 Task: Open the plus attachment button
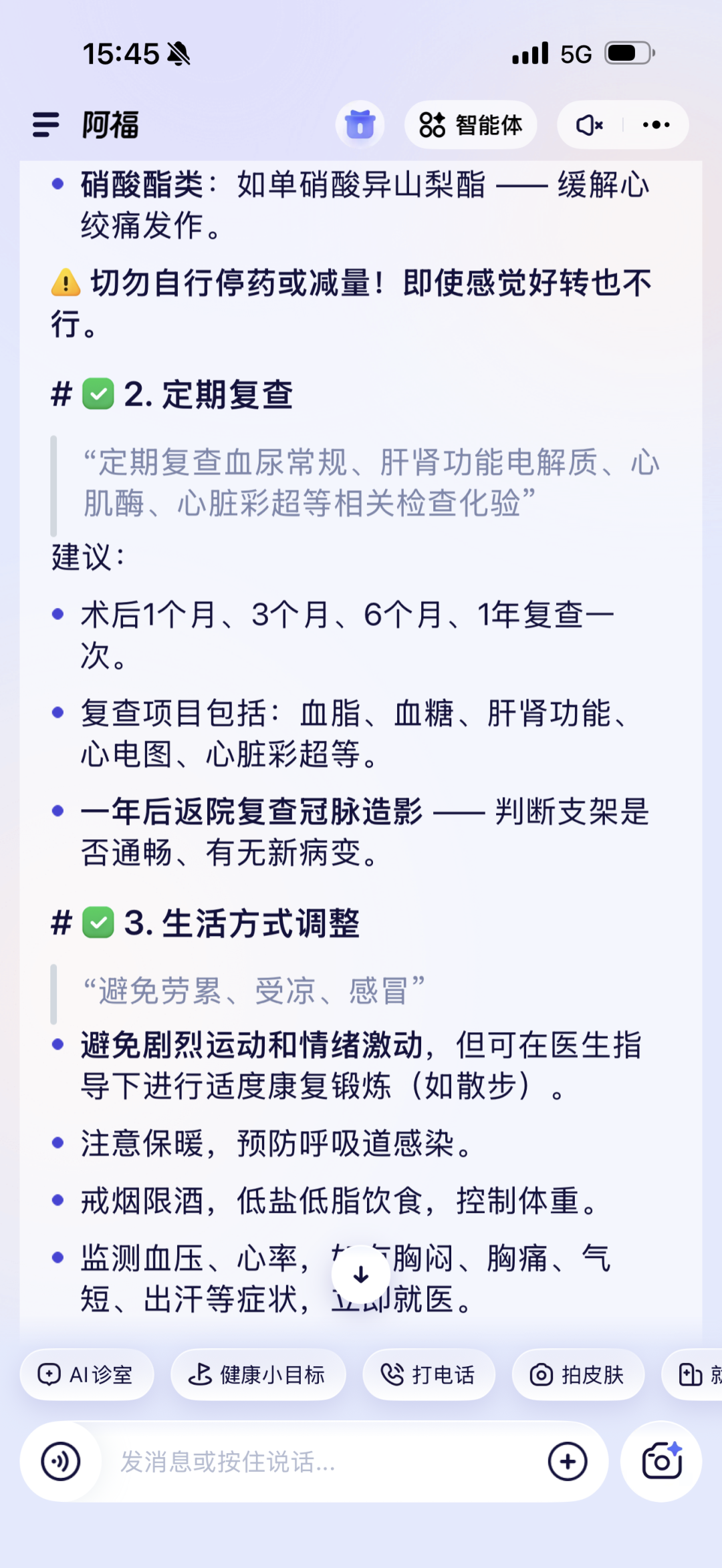tap(568, 1462)
